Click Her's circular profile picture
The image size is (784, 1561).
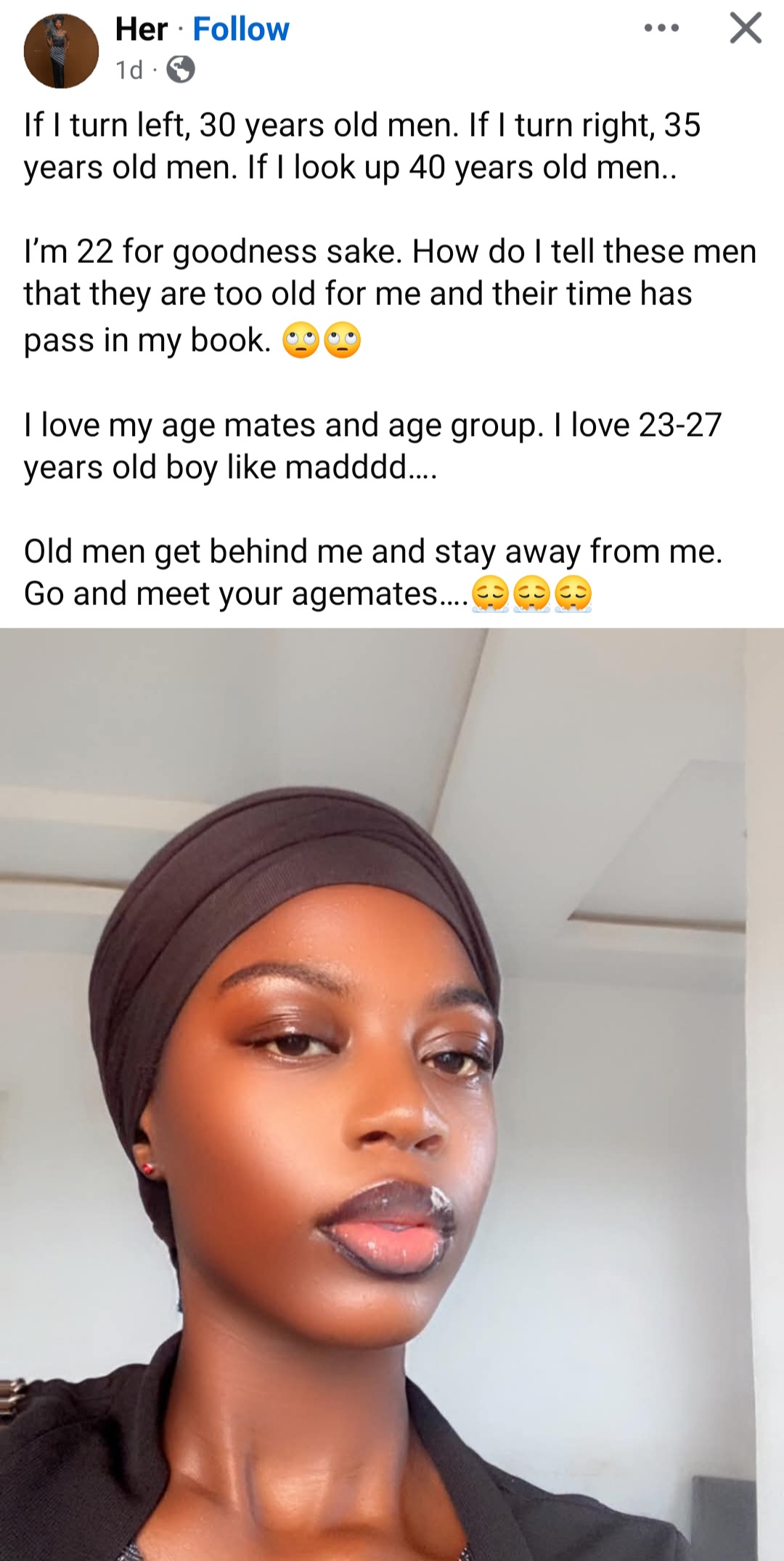coord(61,49)
